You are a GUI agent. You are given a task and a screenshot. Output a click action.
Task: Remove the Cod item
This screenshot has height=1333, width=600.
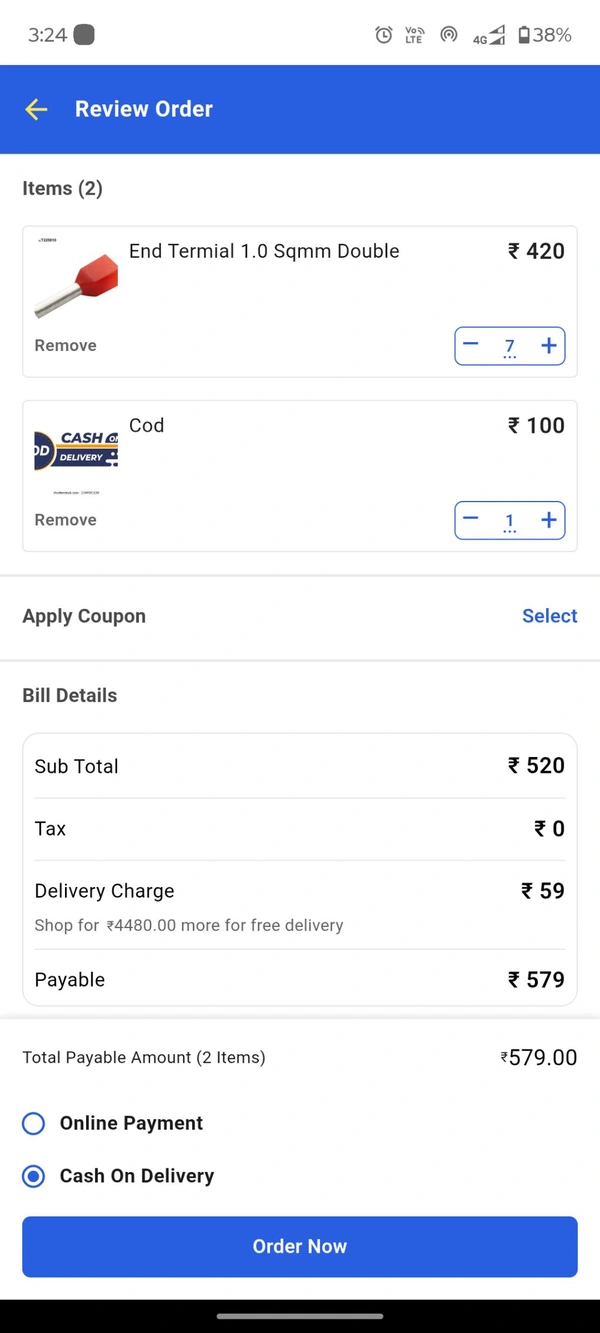[x=66, y=520]
